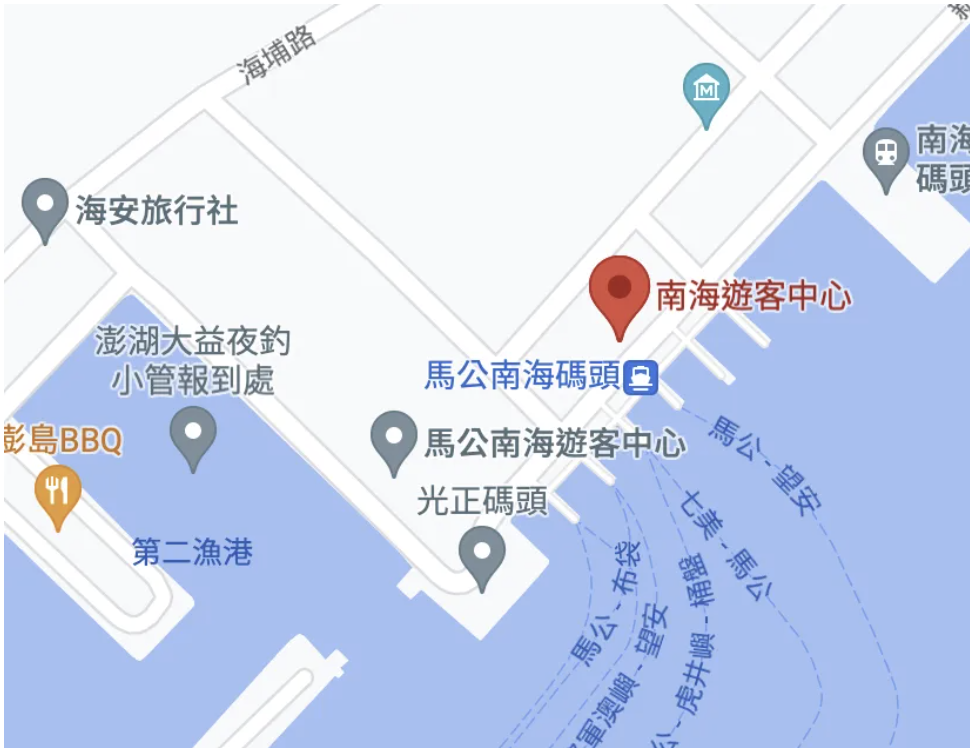Select the gray 馬公南海遊客中心 pin

click(x=393, y=439)
